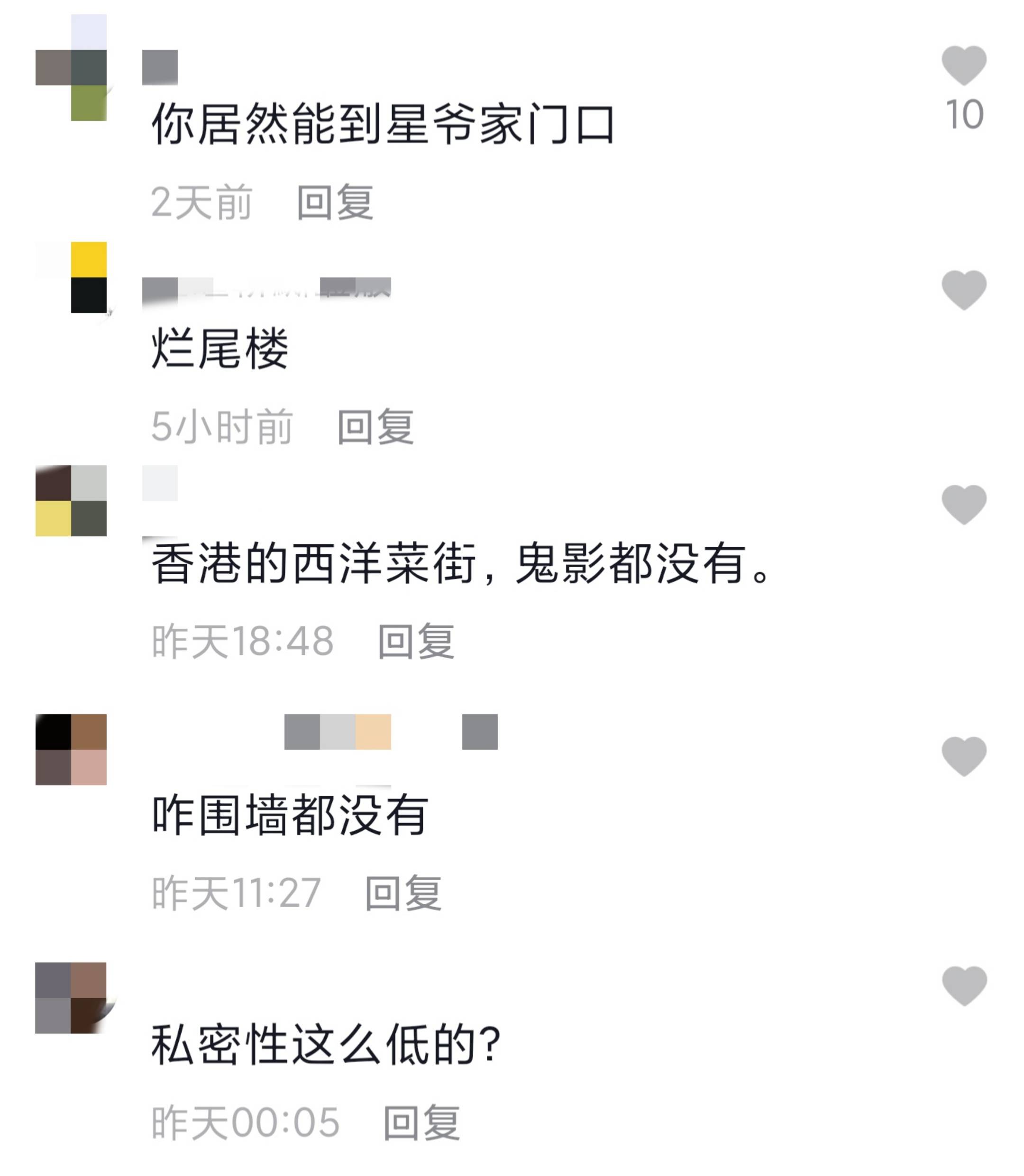
Task: Open avatar of the 咋围墙都没有 commenter
Action: (x=72, y=749)
